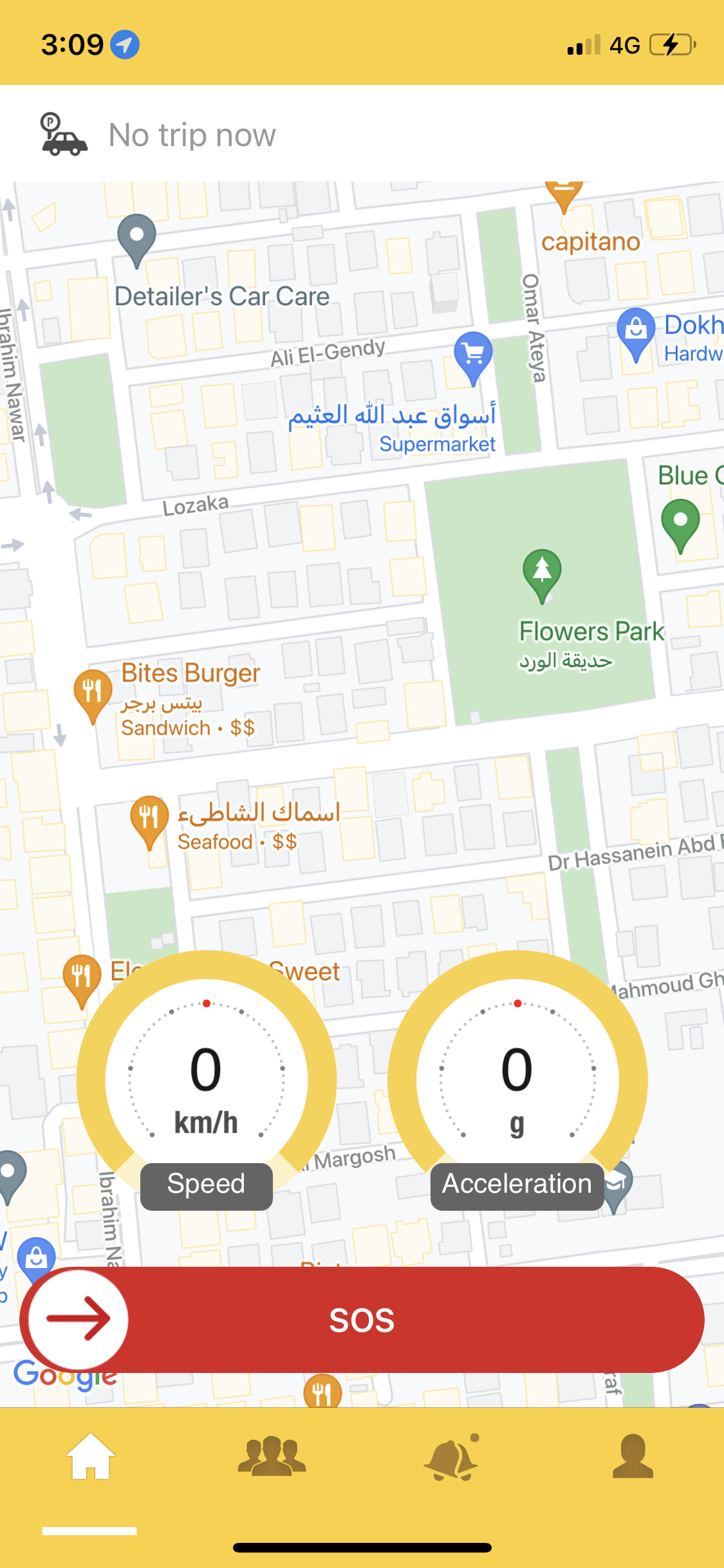
Task: Select the capitano restaurant pin
Action: coord(563,196)
